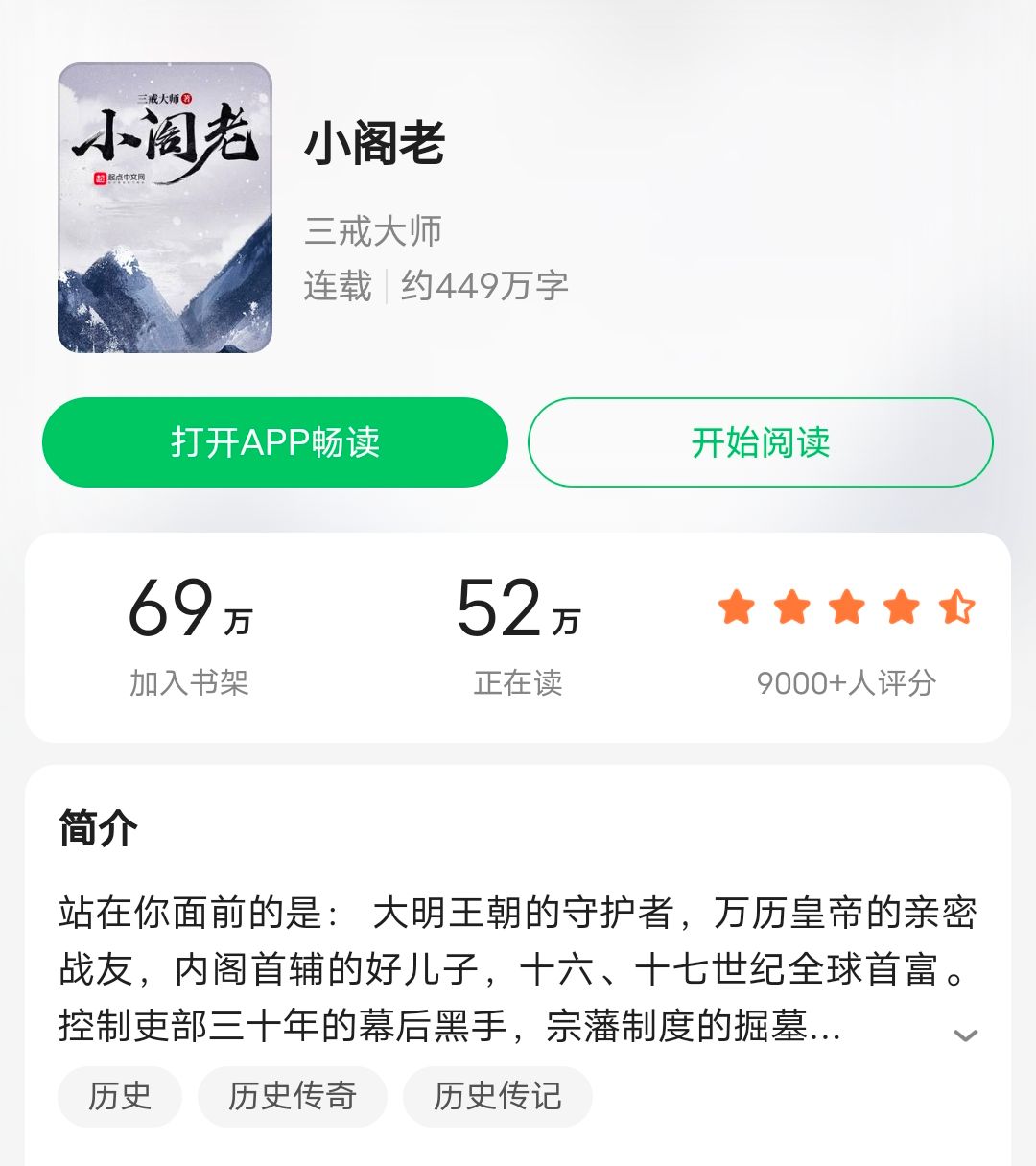Click the 连载 serialization status label
Image resolution: width=1036 pixels, height=1166 pixels.
(337, 285)
